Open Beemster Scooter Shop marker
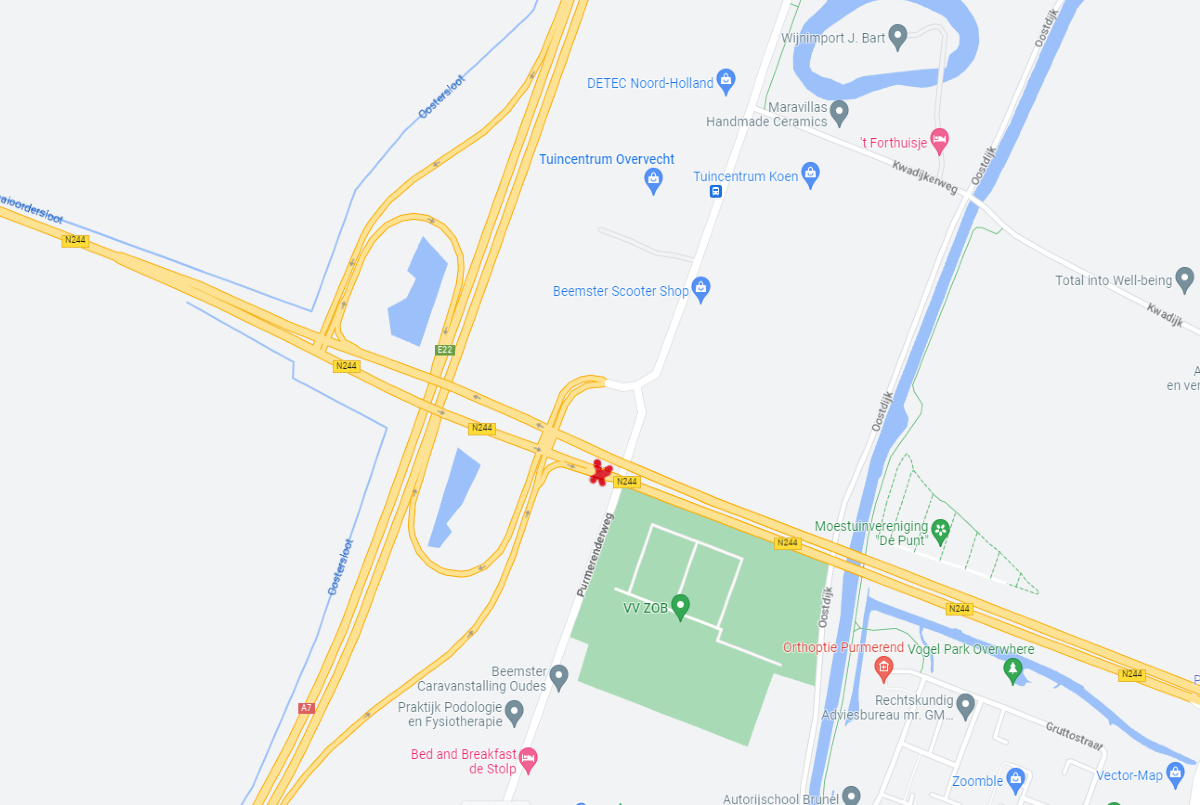The image size is (1200, 805). (701, 289)
